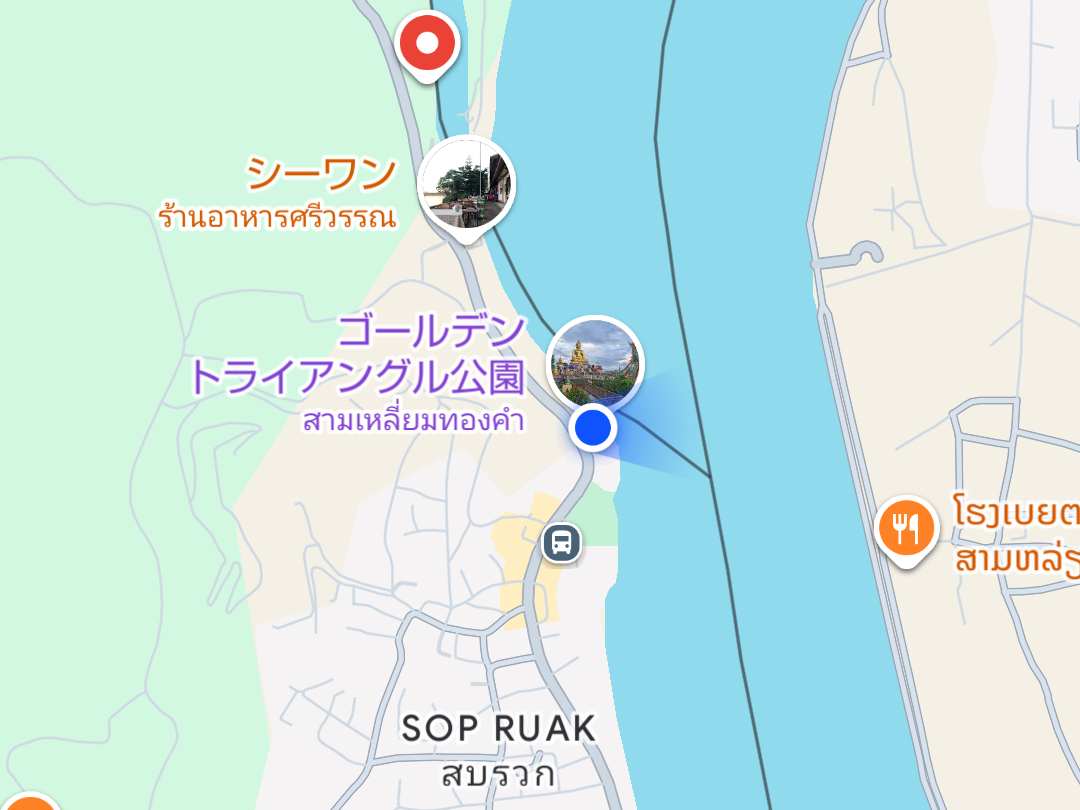Open the ゴールデントライアングル公園 photo pin

(596, 363)
